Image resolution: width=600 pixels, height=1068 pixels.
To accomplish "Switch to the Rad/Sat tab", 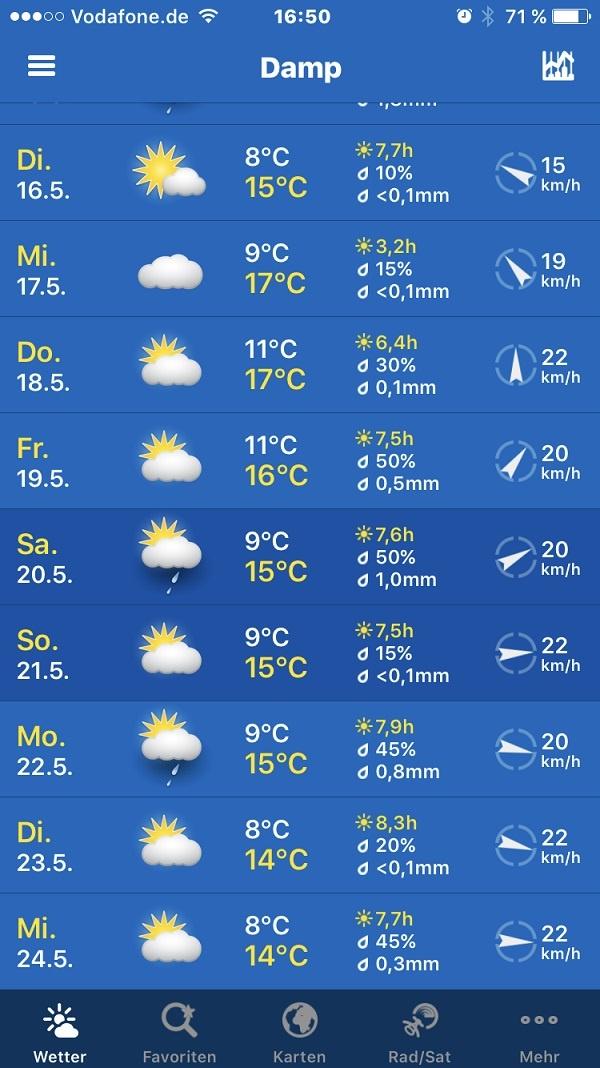I will (x=419, y=1033).
